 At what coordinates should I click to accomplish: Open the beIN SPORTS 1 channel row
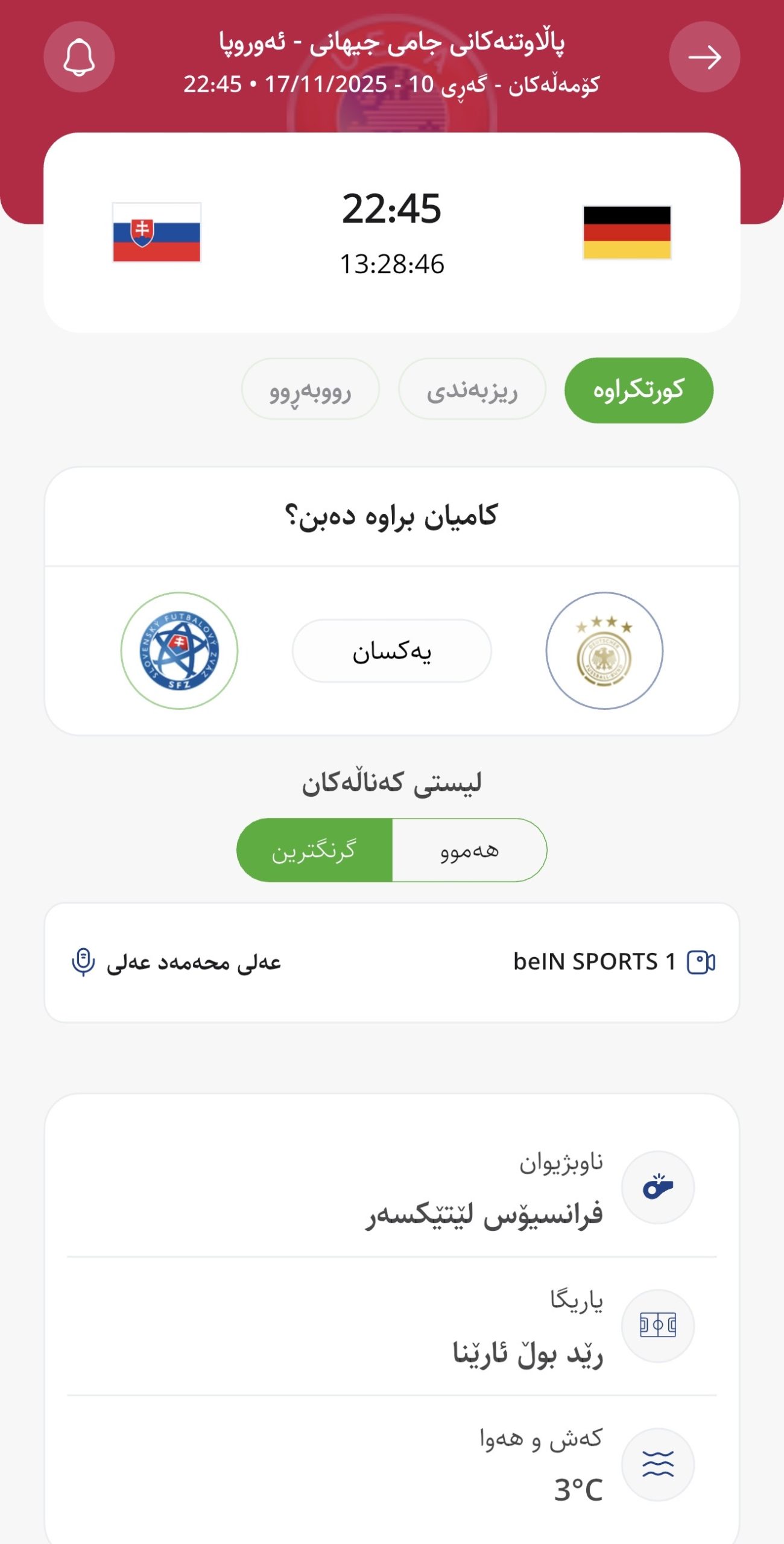pos(392,962)
